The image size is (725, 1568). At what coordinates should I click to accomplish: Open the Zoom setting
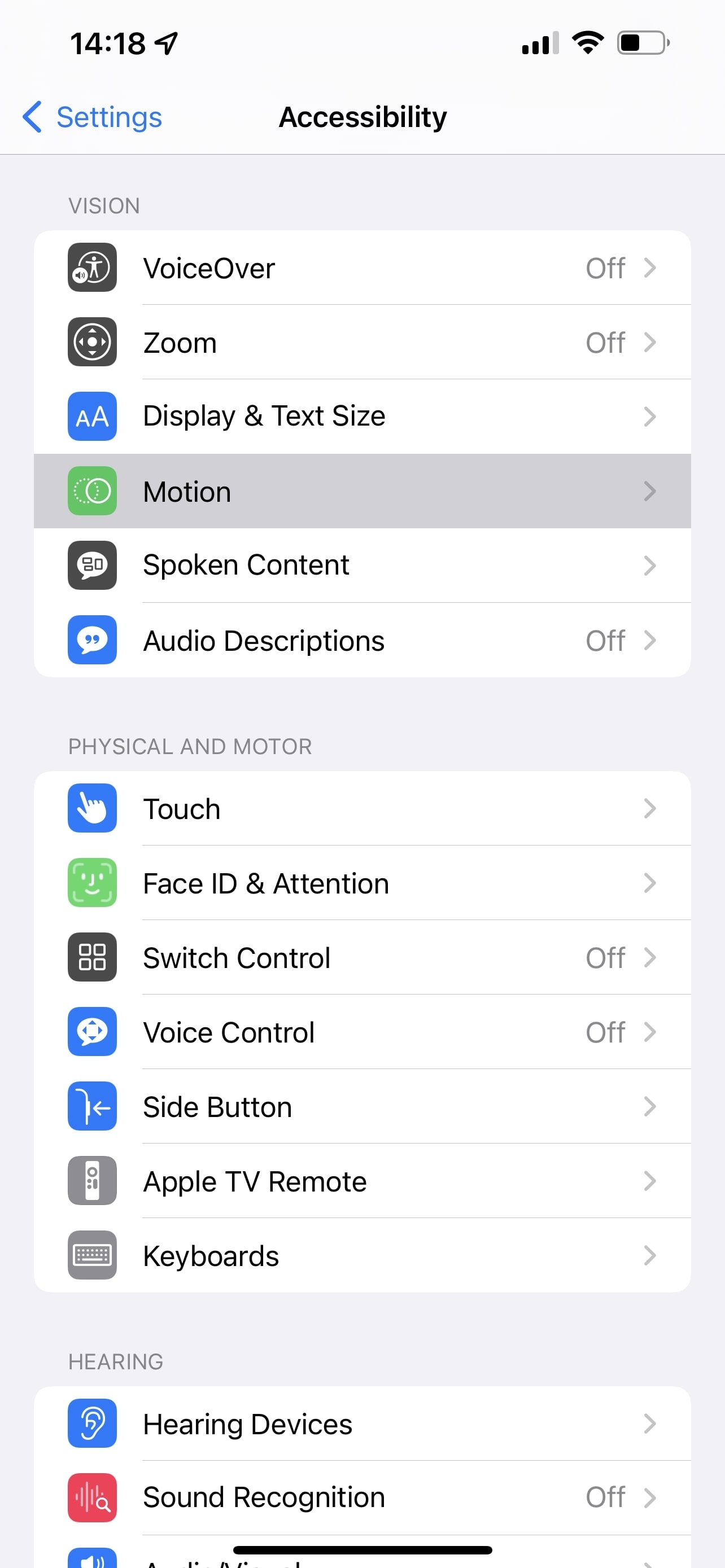pyautogui.click(x=361, y=342)
